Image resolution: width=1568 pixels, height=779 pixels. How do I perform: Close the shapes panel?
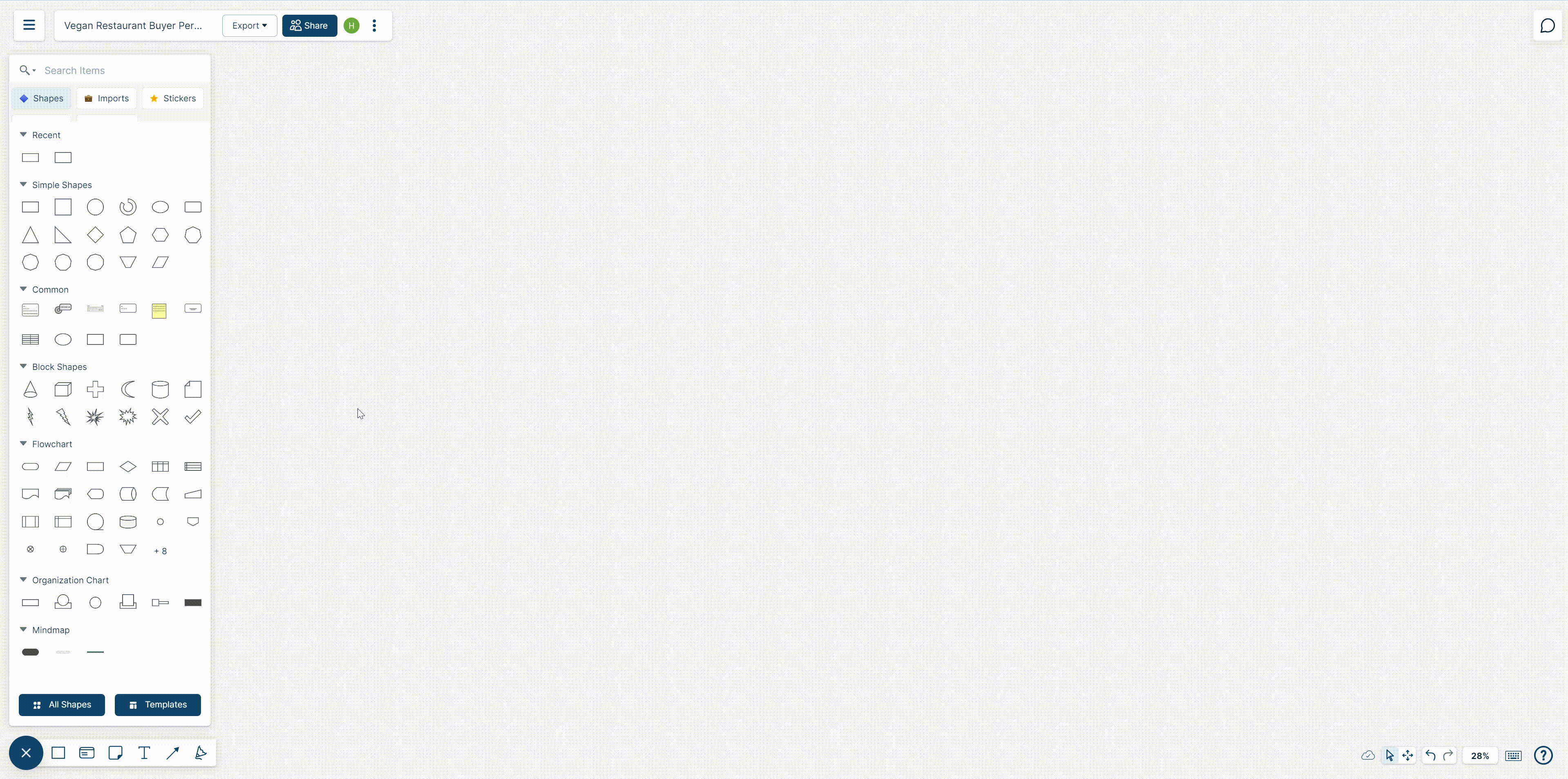point(26,753)
